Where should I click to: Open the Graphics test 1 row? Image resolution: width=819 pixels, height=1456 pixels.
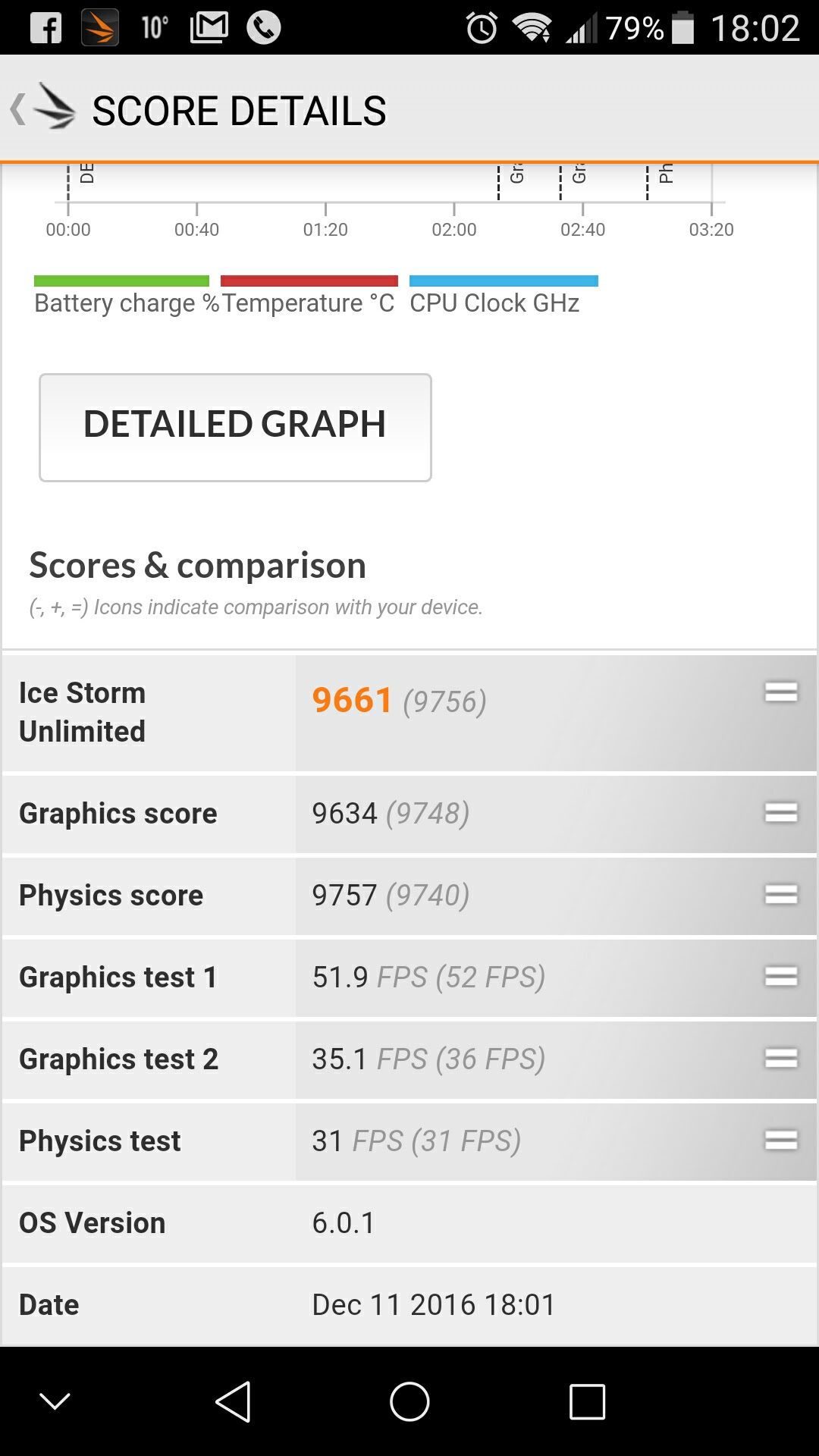[x=409, y=977]
